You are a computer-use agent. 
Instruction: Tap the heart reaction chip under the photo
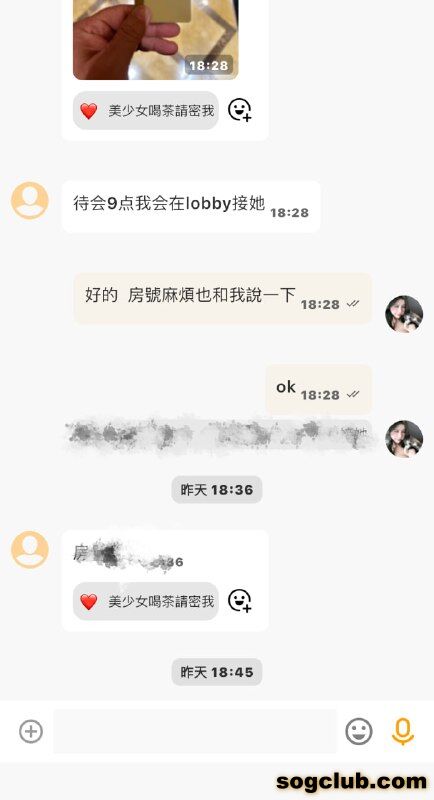pyautogui.click(x=146, y=110)
